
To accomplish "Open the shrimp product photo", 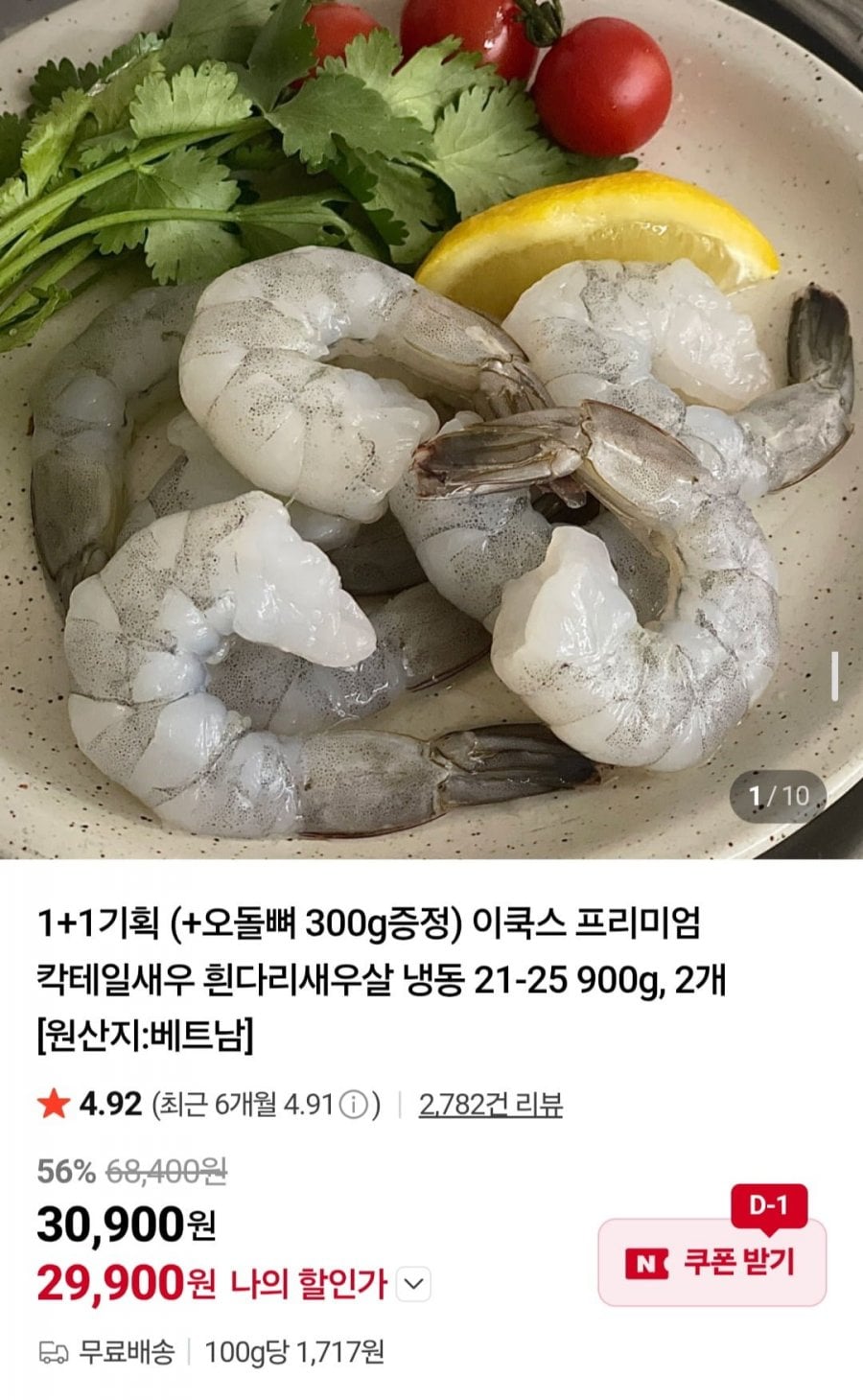I will tap(431, 429).
